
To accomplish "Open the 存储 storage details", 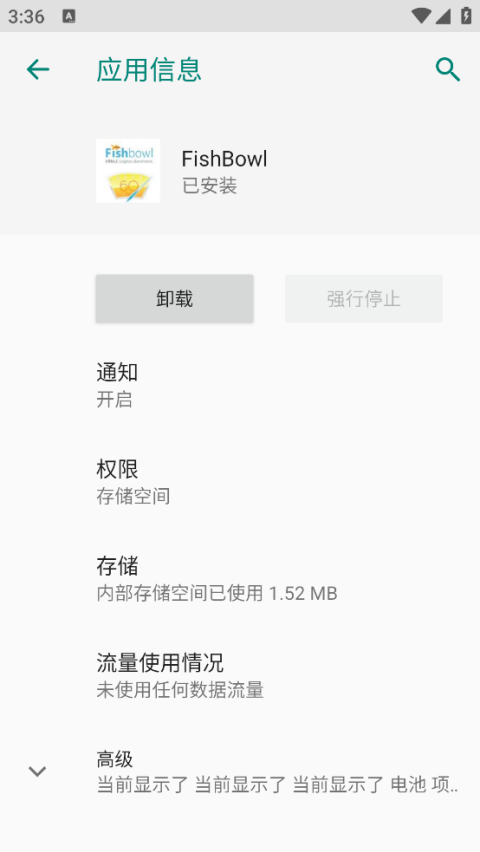I will pyautogui.click(x=240, y=579).
